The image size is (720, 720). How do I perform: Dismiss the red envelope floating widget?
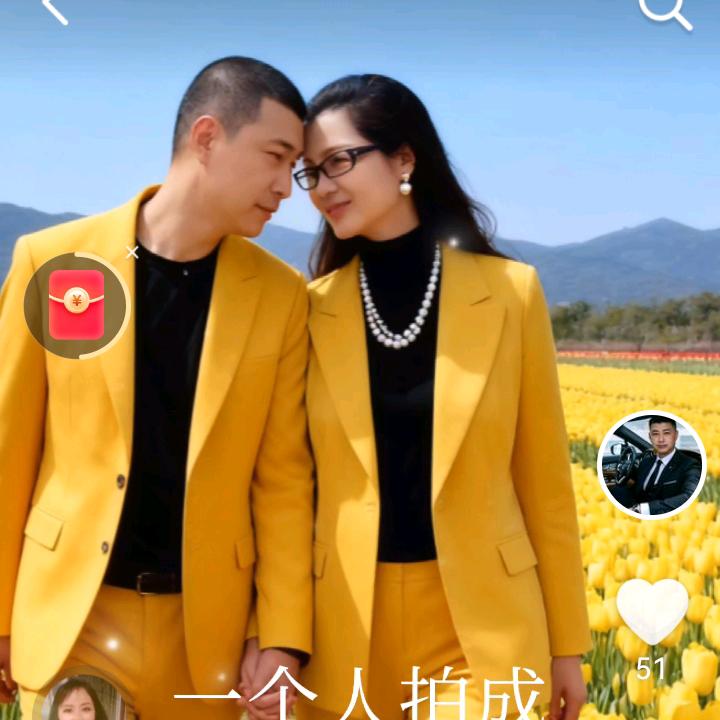[x=132, y=252]
